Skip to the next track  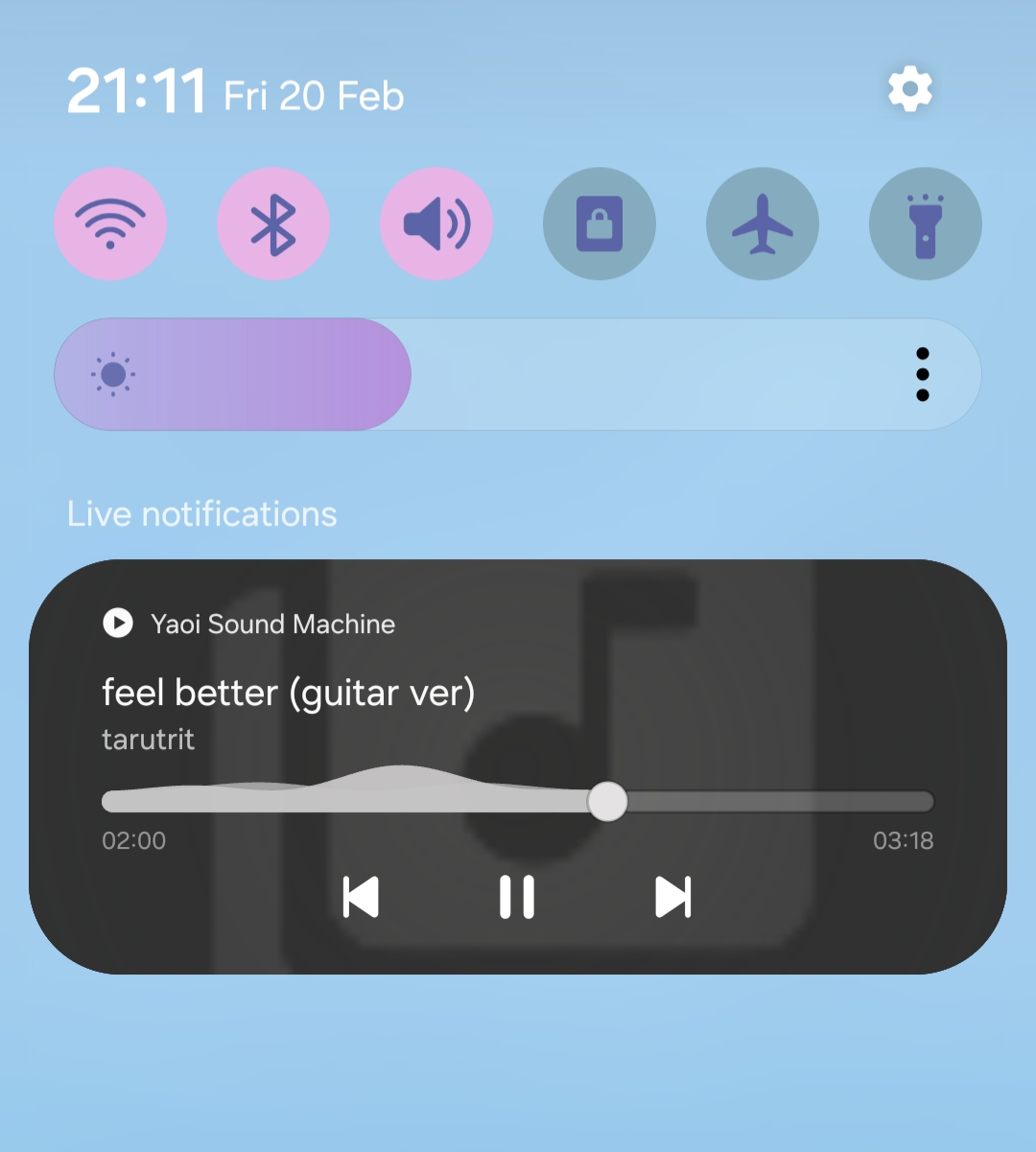pyautogui.click(x=672, y=898)
